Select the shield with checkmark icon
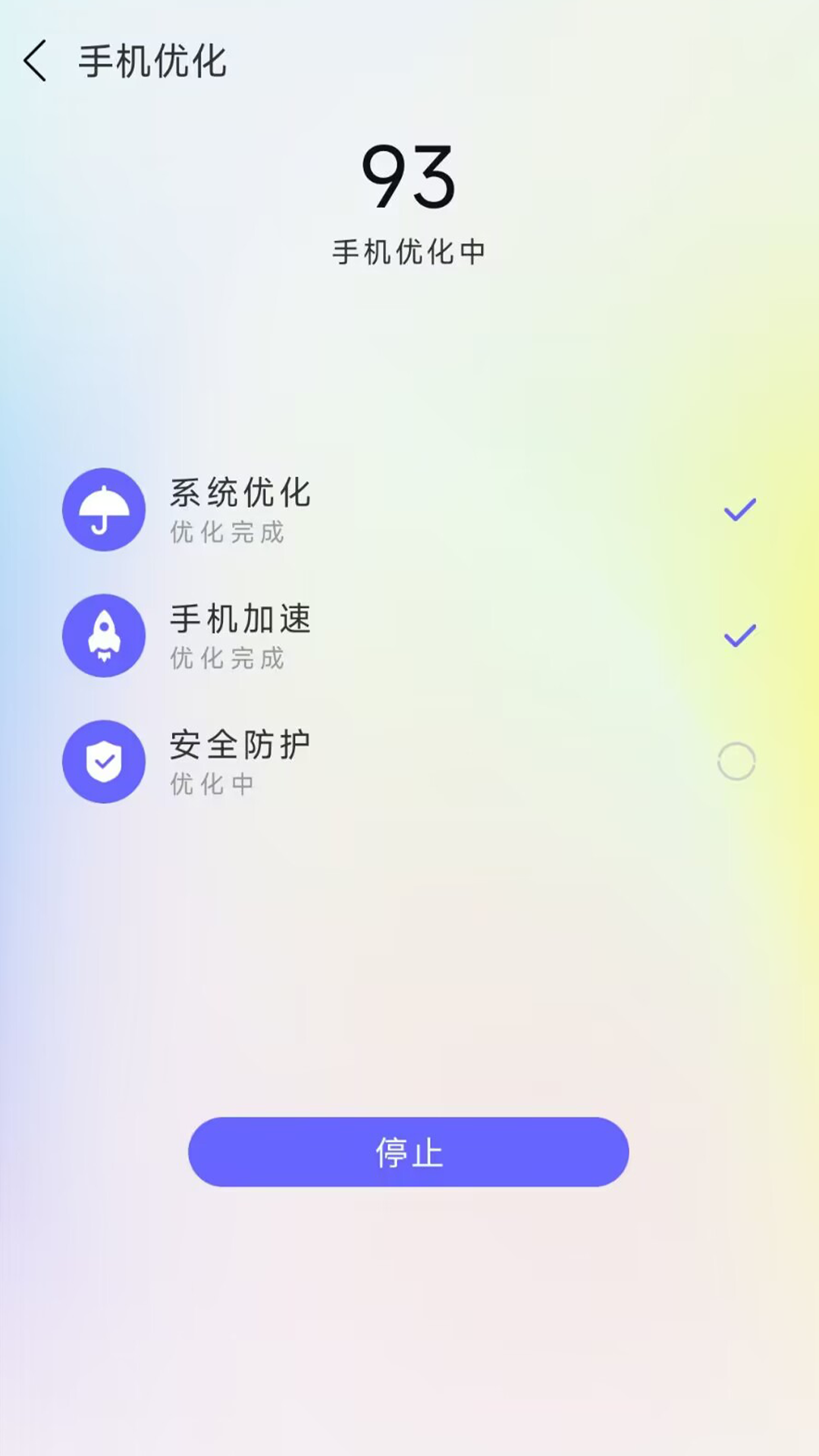The height and width of the screenshot is (1456, 819). 104,763
